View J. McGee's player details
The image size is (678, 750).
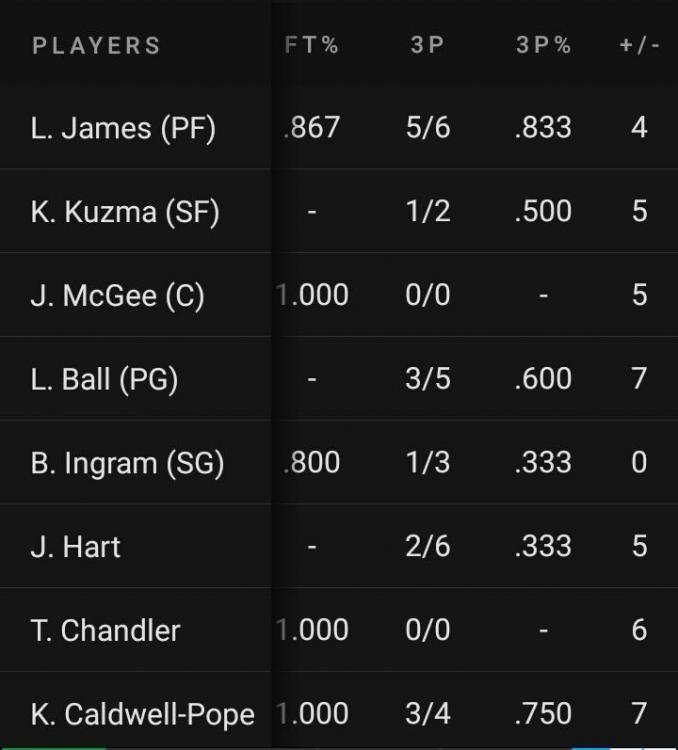pos(117,296)
